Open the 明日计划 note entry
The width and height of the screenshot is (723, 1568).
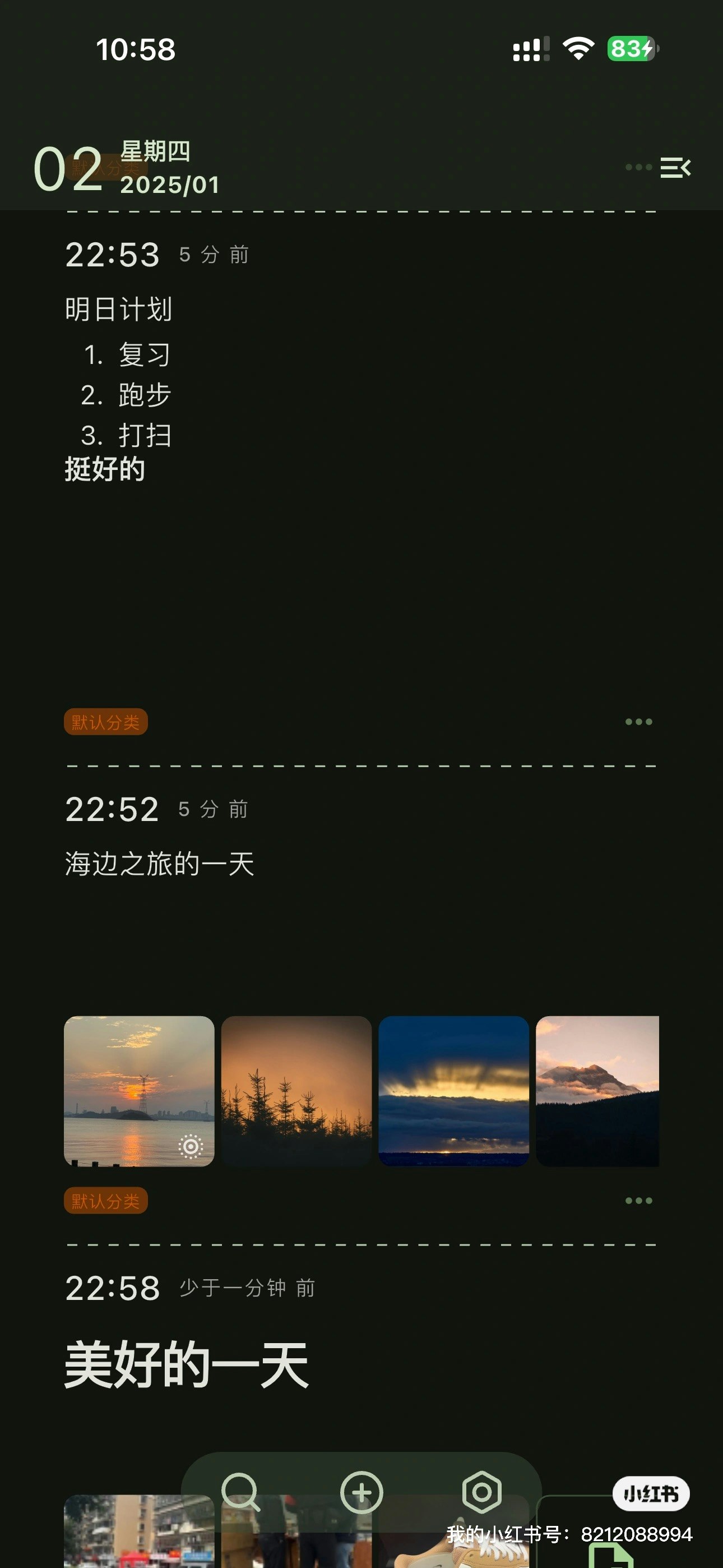click(x=119, y=309)
